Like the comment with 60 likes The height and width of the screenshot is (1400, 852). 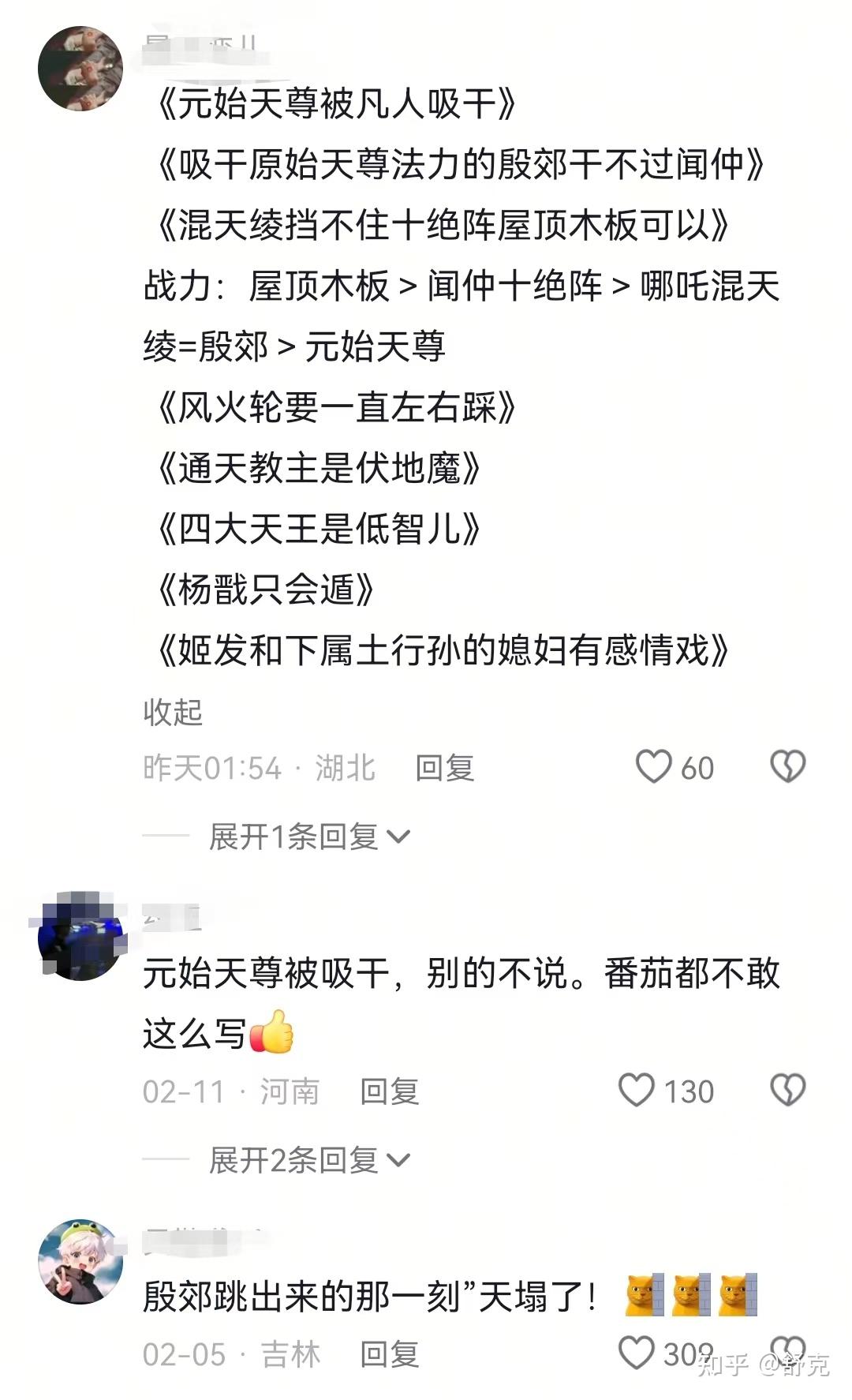(654, 766)
